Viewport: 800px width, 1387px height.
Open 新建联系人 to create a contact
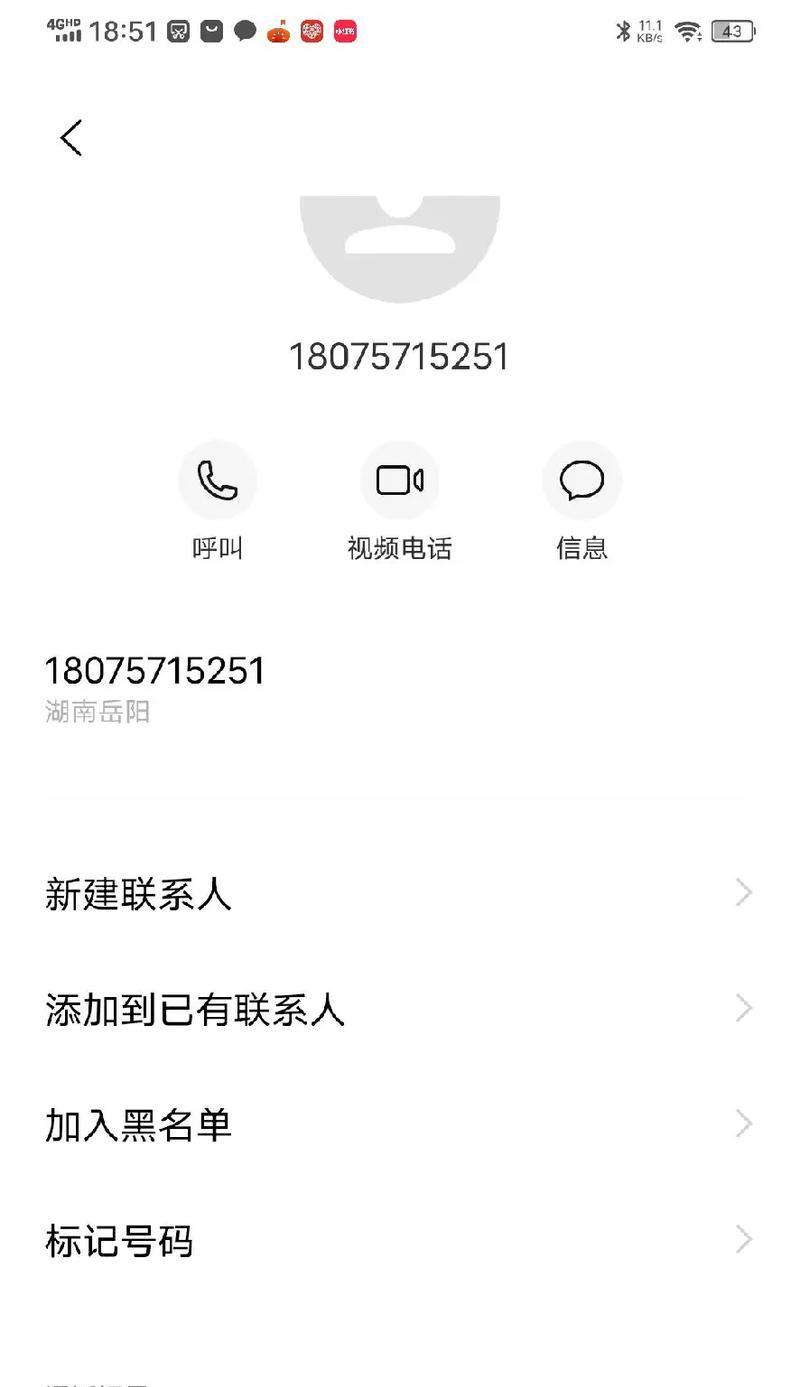pyautogui.click(x=400, y=893)
